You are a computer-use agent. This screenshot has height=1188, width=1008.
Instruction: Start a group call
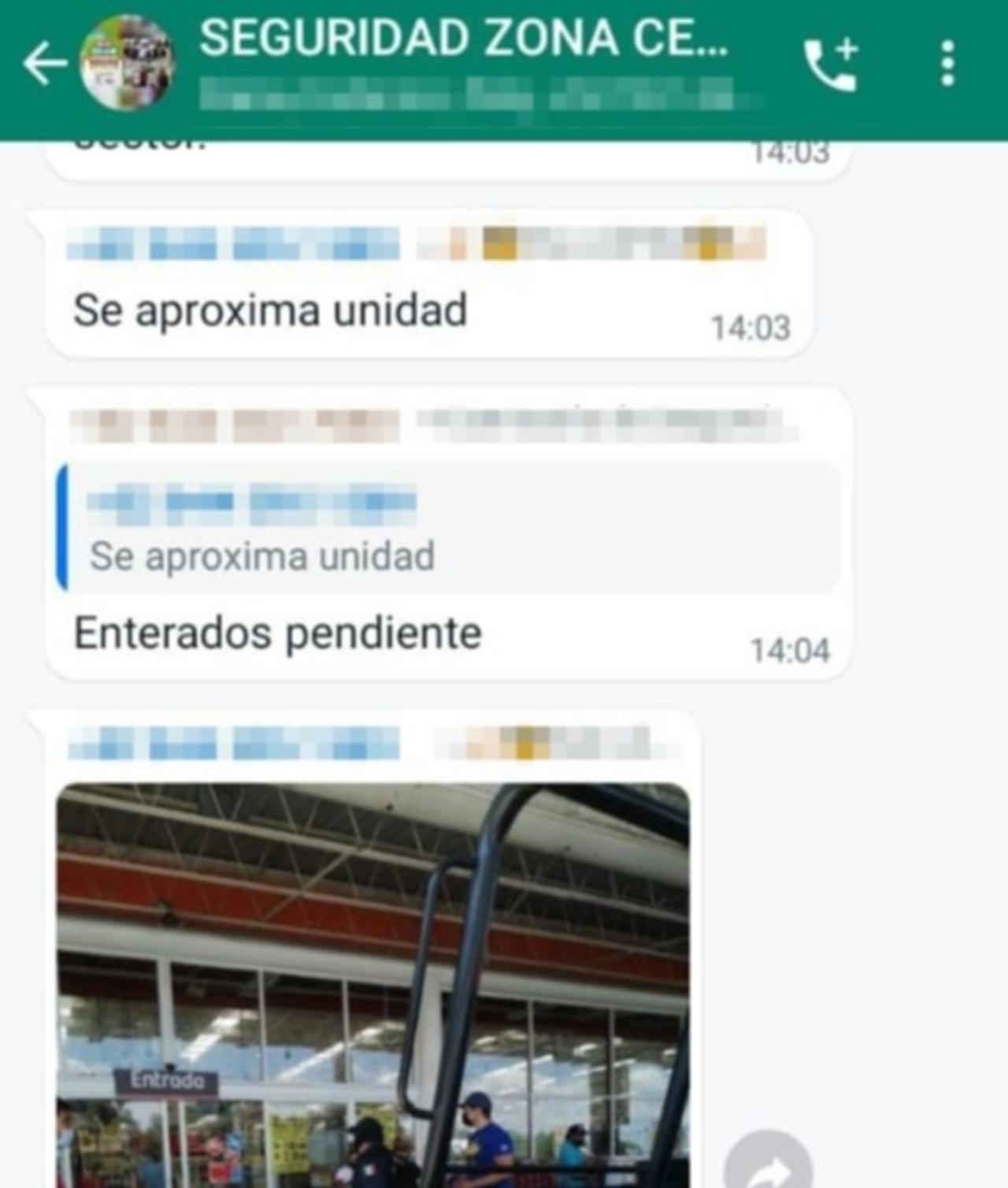coord(830,65)
